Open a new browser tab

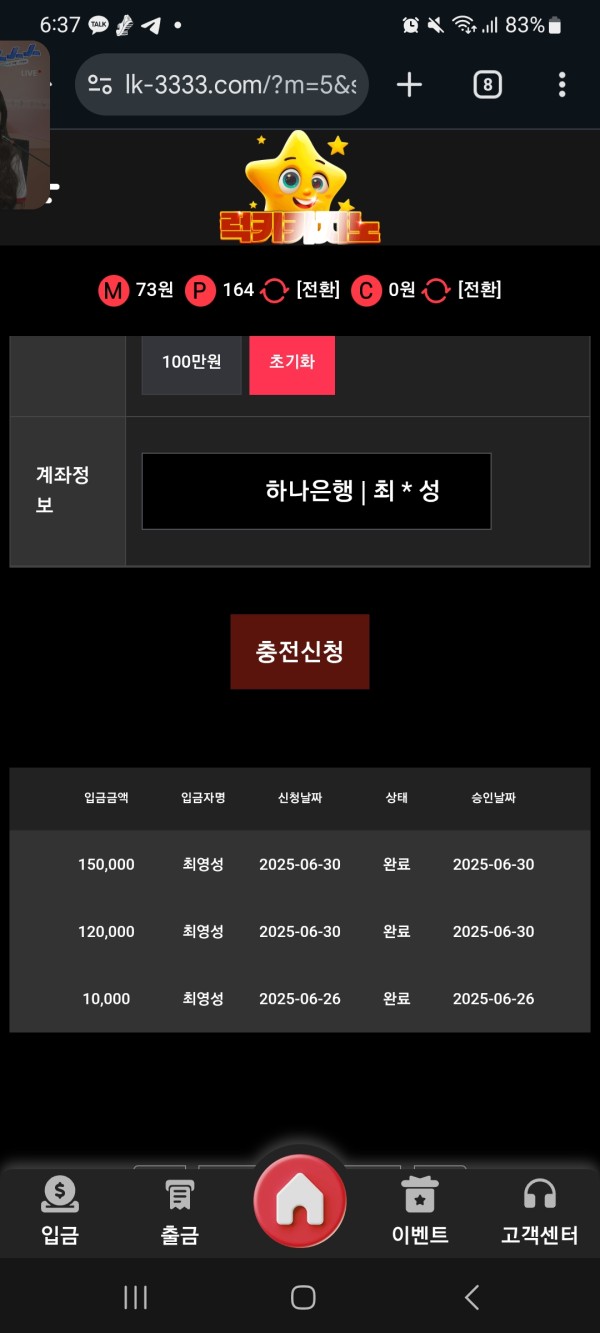point(409,85)
